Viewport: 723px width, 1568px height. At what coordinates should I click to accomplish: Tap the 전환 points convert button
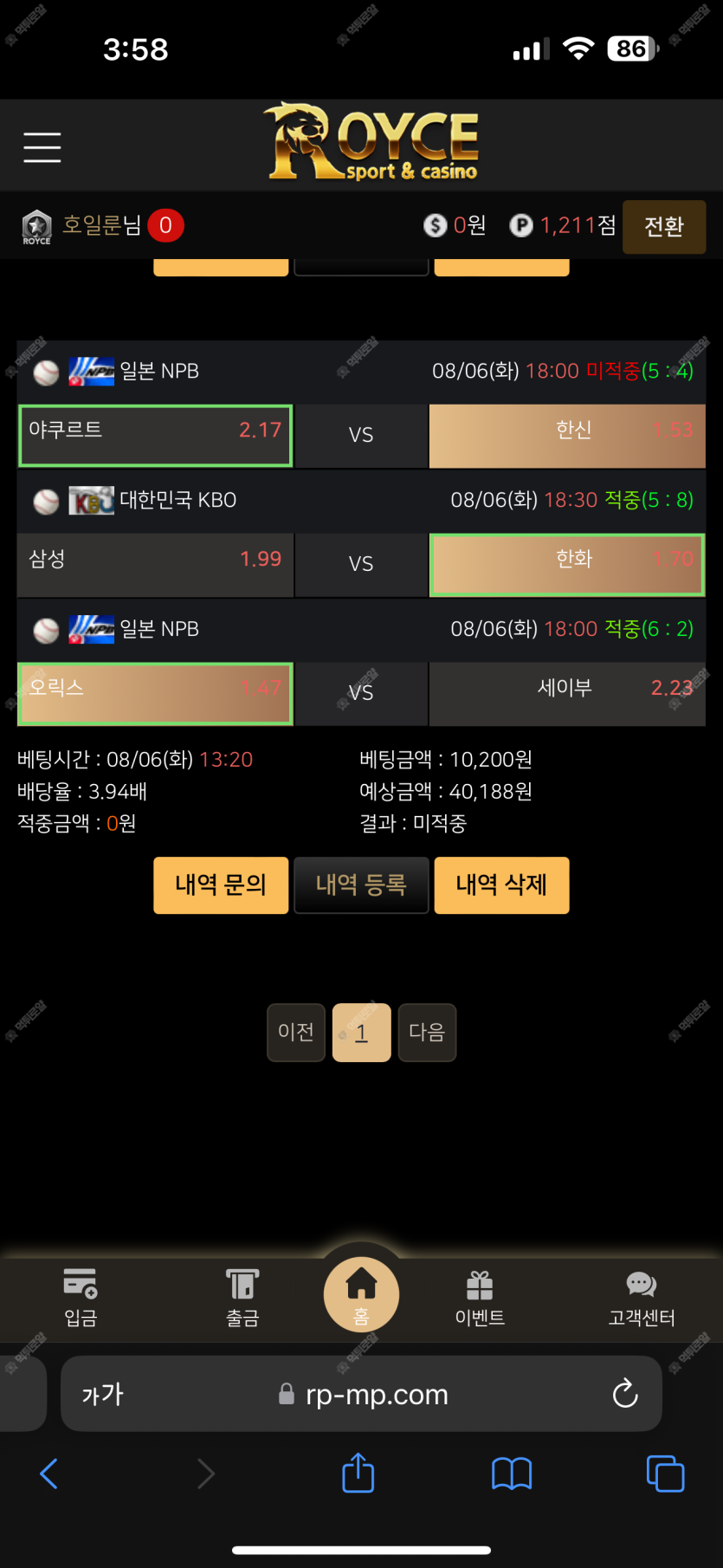pos(663,227)
